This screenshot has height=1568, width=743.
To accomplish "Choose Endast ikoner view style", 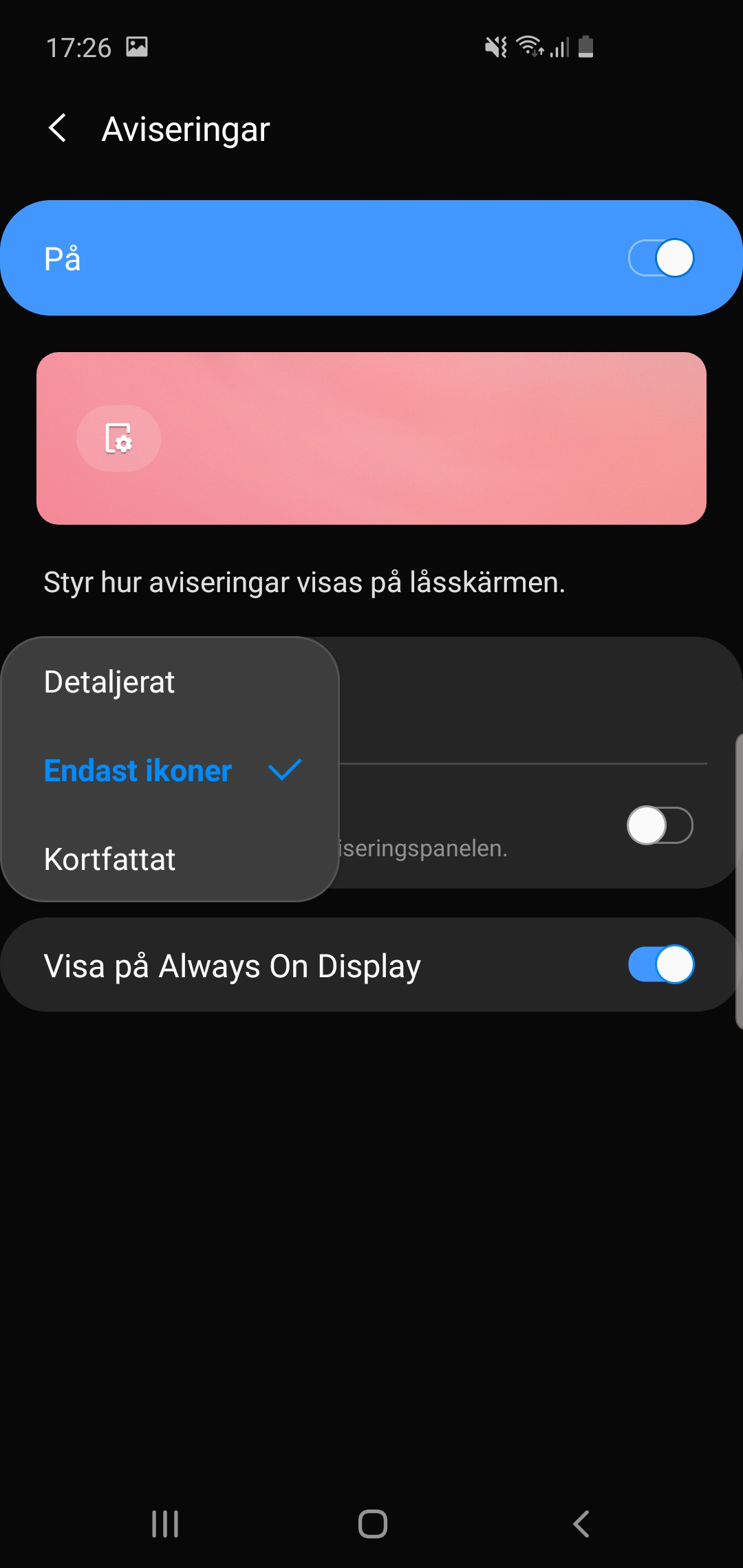I will point(138,771).
